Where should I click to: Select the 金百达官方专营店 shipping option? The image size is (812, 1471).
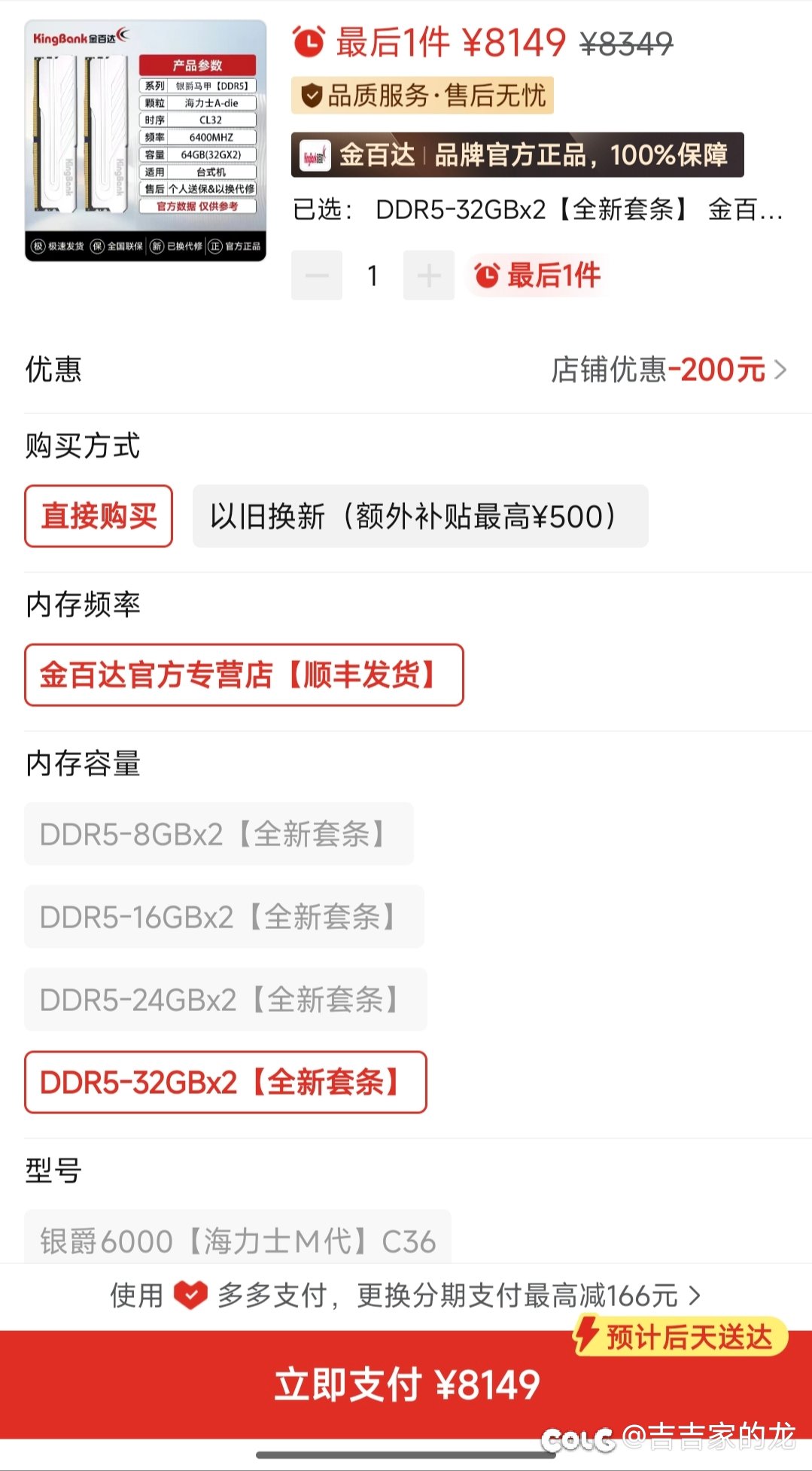(x=245, y=675)
